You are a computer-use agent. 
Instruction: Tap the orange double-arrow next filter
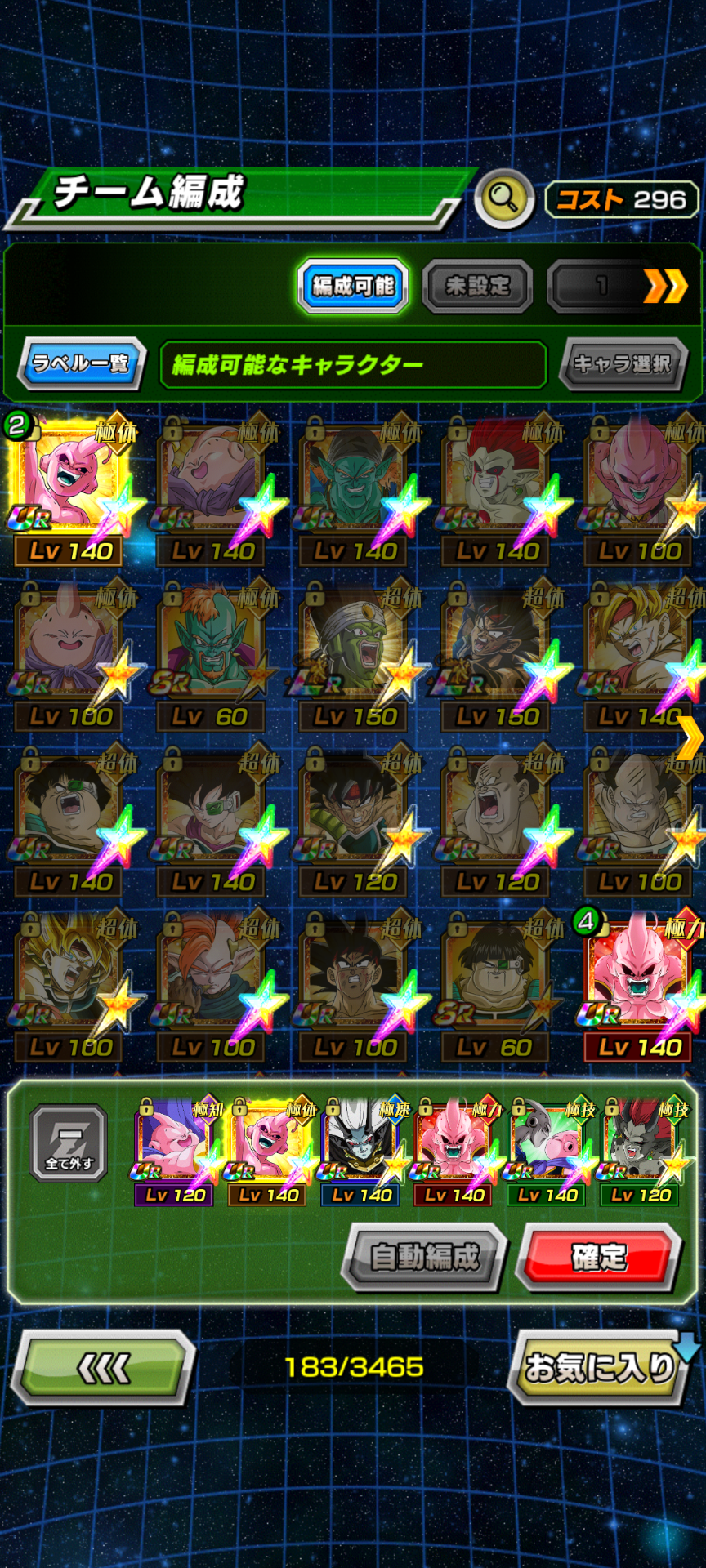point(664,287)
